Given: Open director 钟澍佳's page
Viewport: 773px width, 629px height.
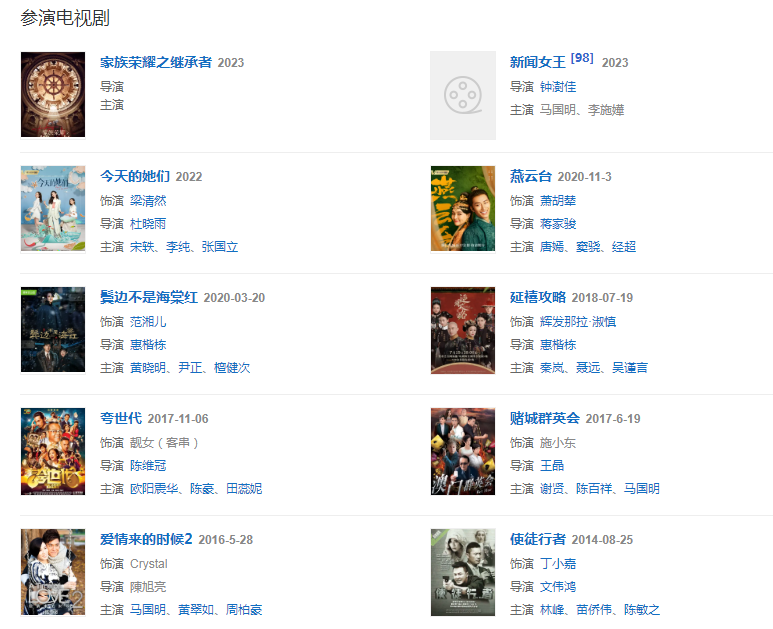Looking at the screenshot, I should (558, 87).
